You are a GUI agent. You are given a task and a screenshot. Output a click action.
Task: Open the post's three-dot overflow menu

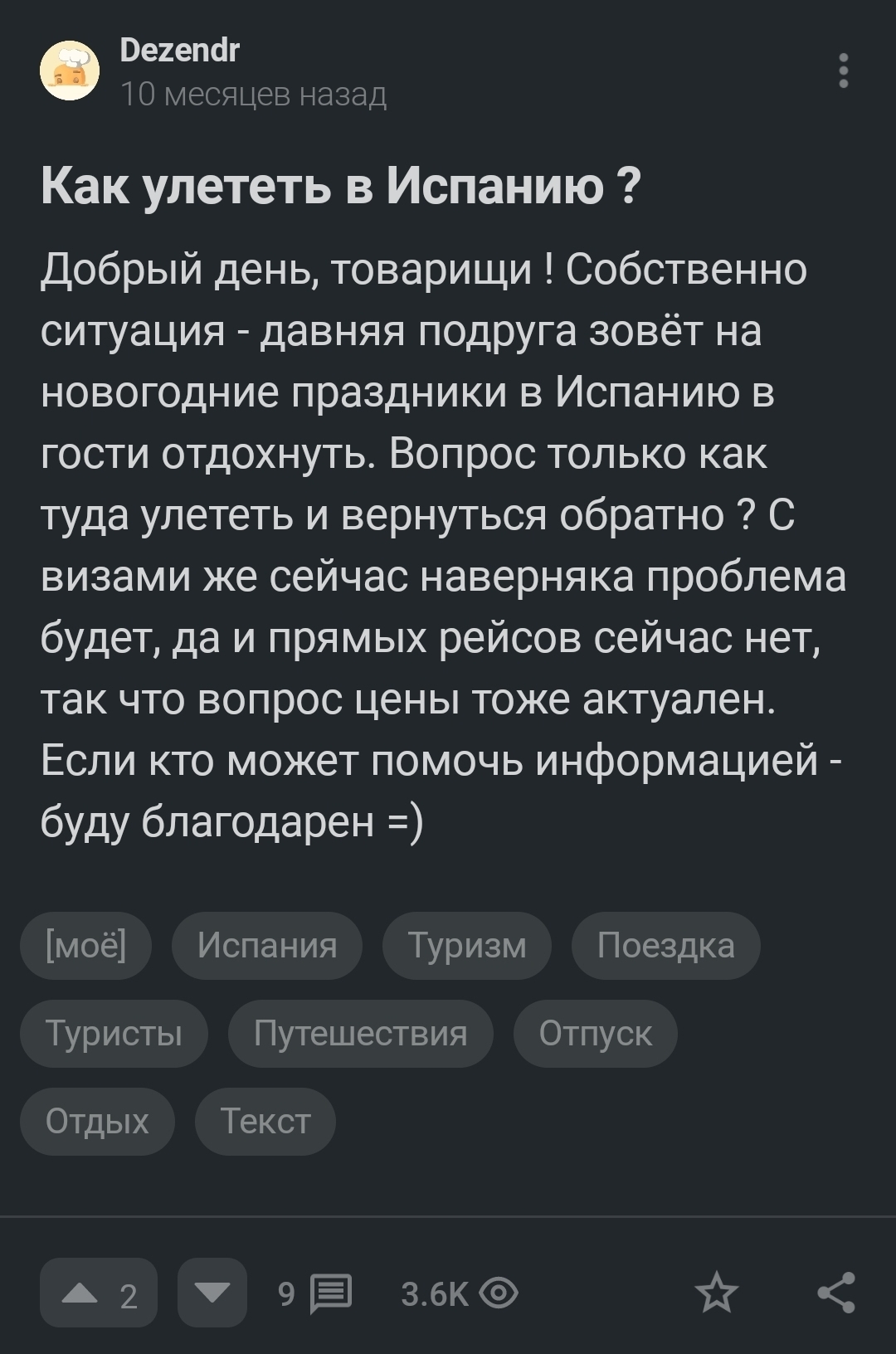pyautogui.click(x=843, y=71)
